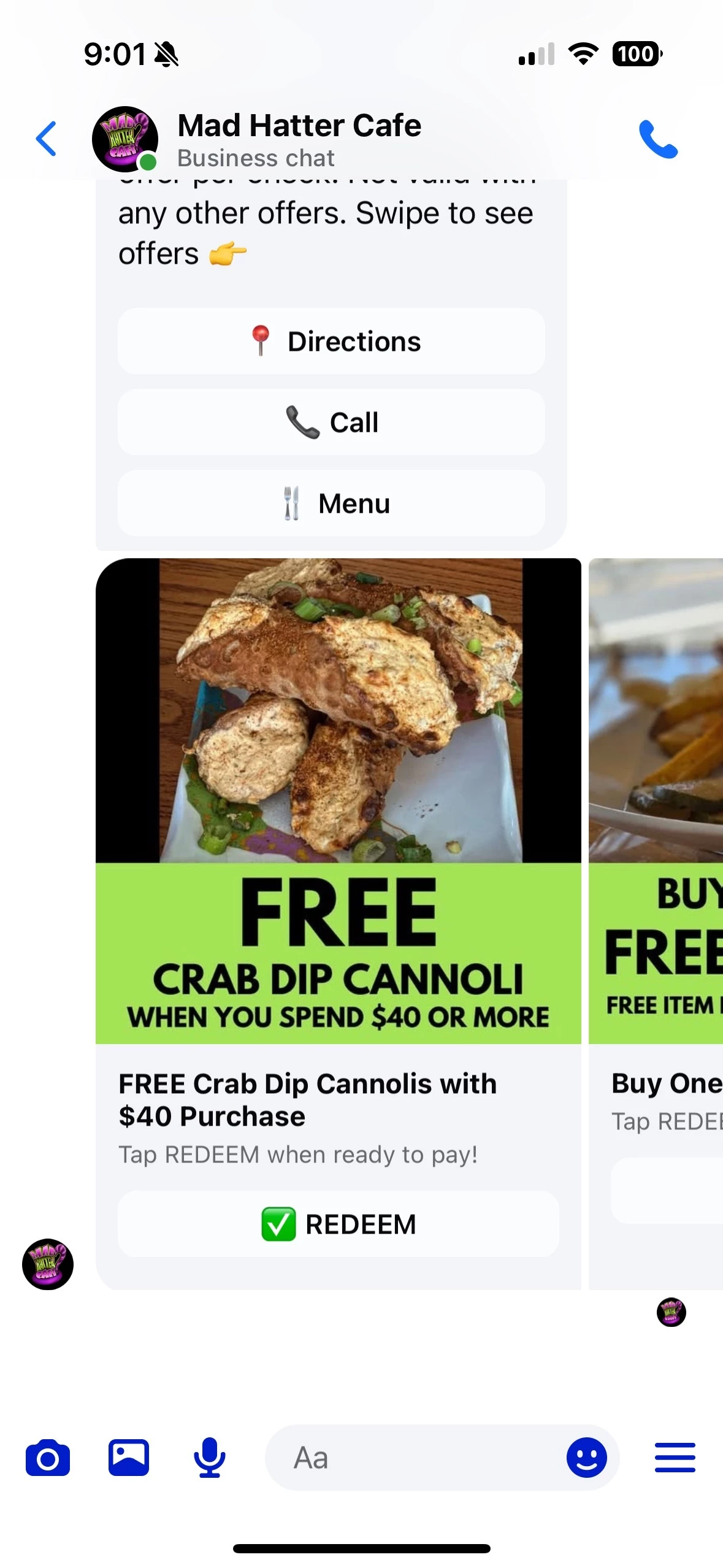Tap the Call quick reply button
The height and width of the screenshot is (1568, 723).
tap(331, 422)
